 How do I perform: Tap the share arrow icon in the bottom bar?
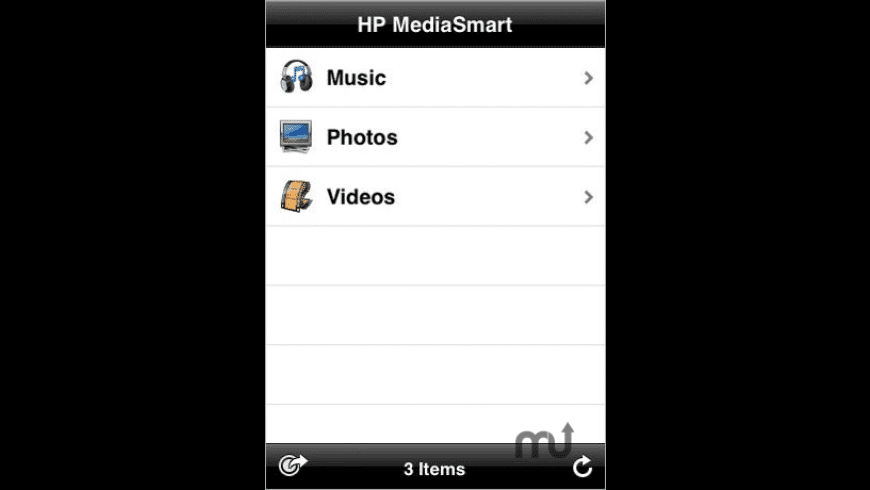pos(292,465)
